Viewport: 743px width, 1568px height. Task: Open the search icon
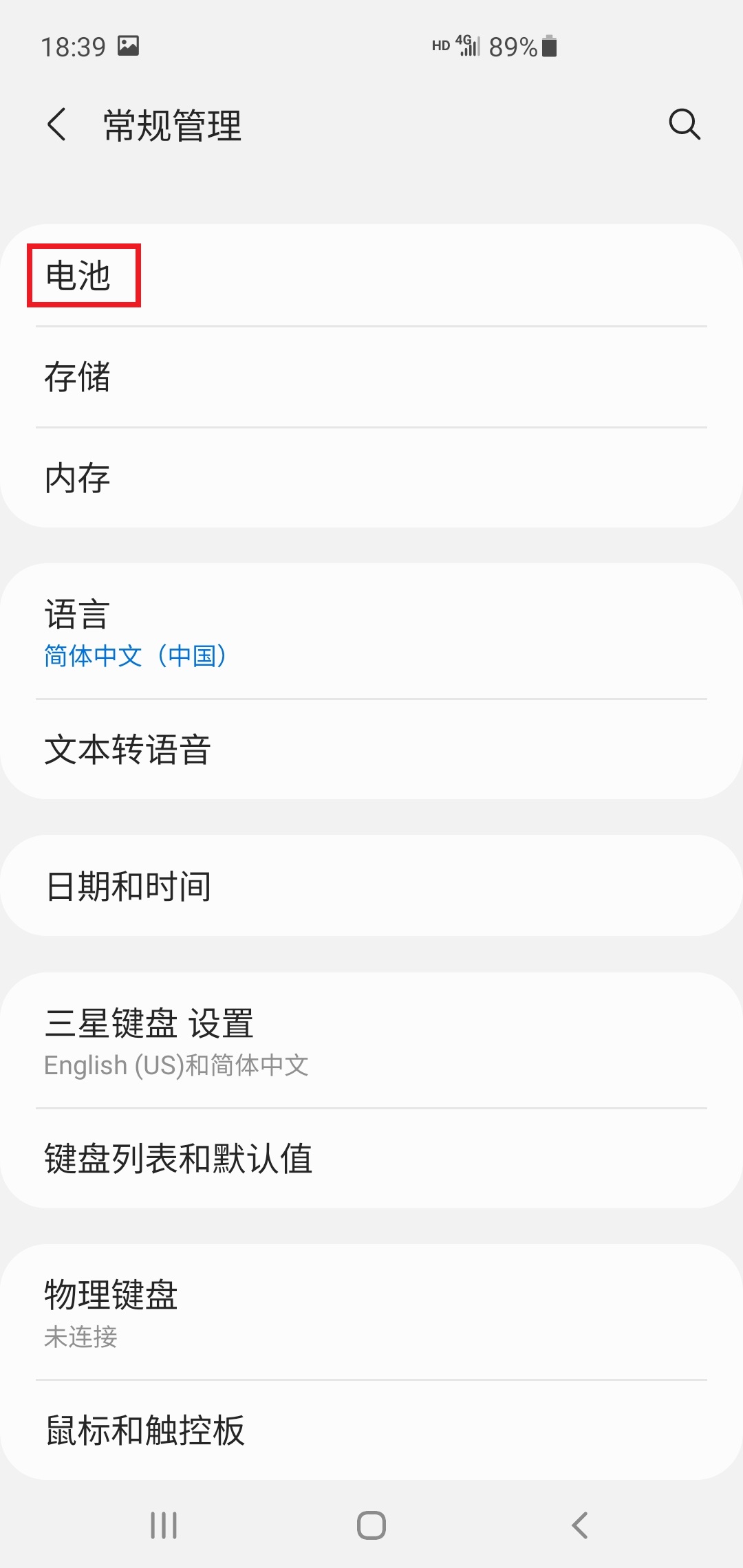(685, 124)
